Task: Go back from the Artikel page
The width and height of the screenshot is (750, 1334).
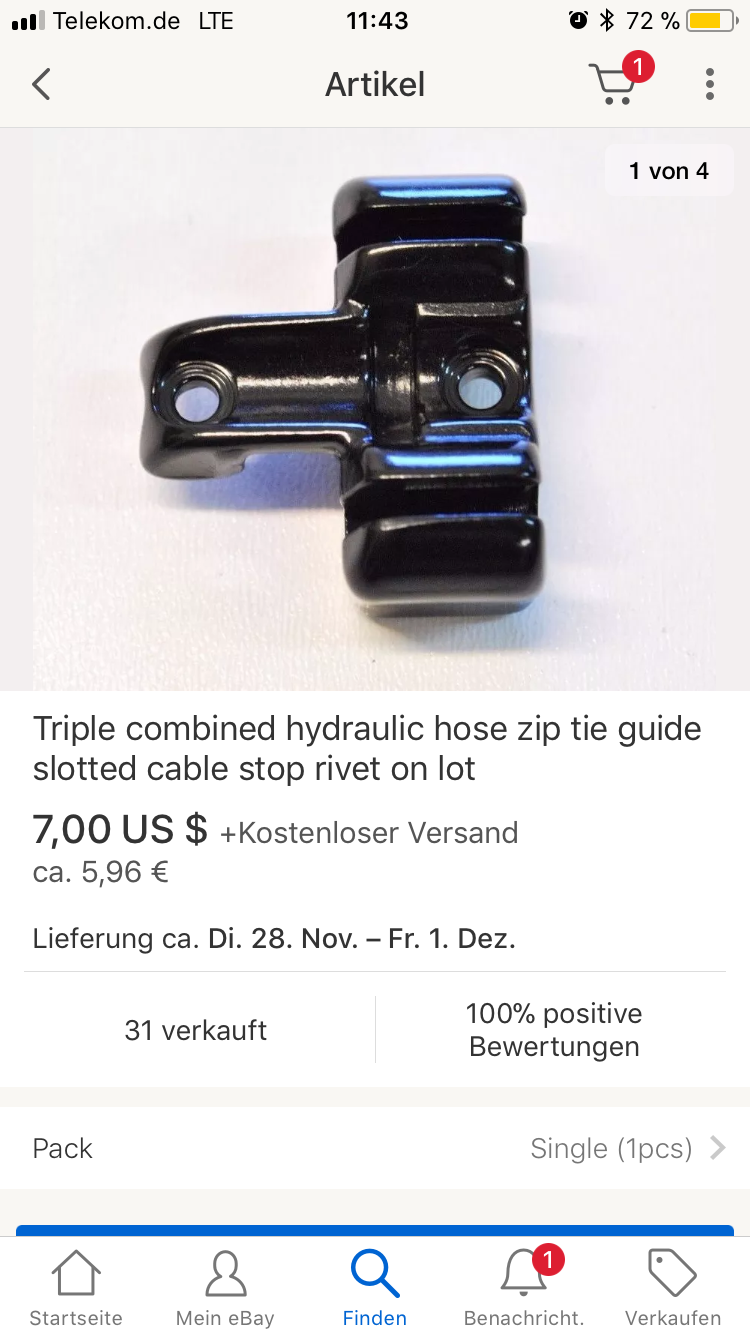Action: click(41, 85)
